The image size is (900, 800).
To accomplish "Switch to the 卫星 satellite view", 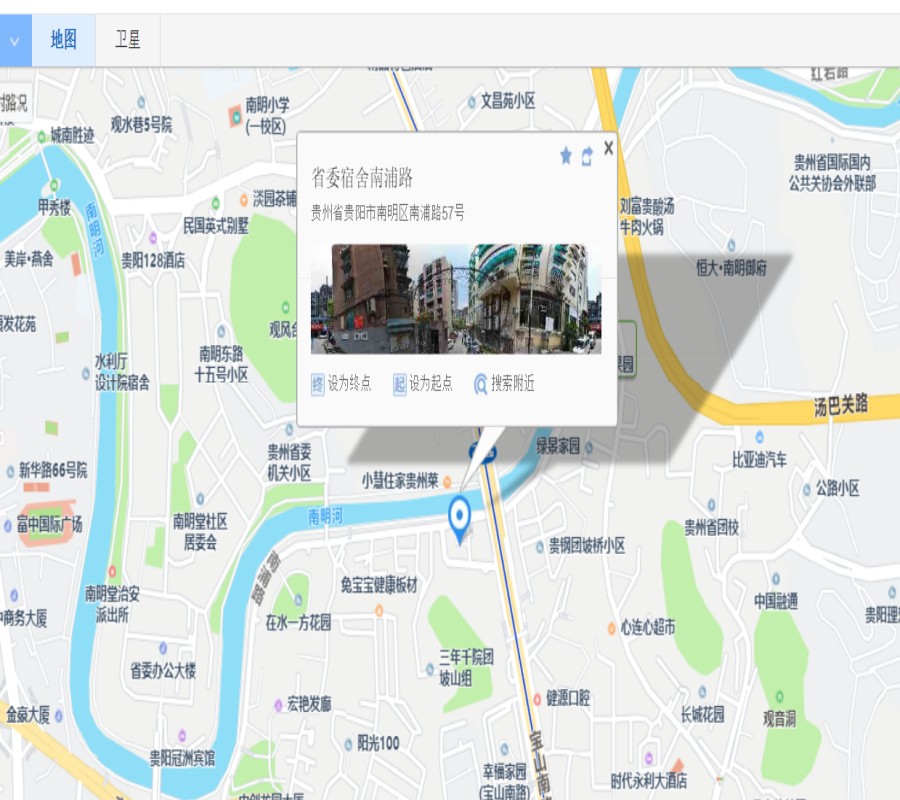I will (127, 40).
